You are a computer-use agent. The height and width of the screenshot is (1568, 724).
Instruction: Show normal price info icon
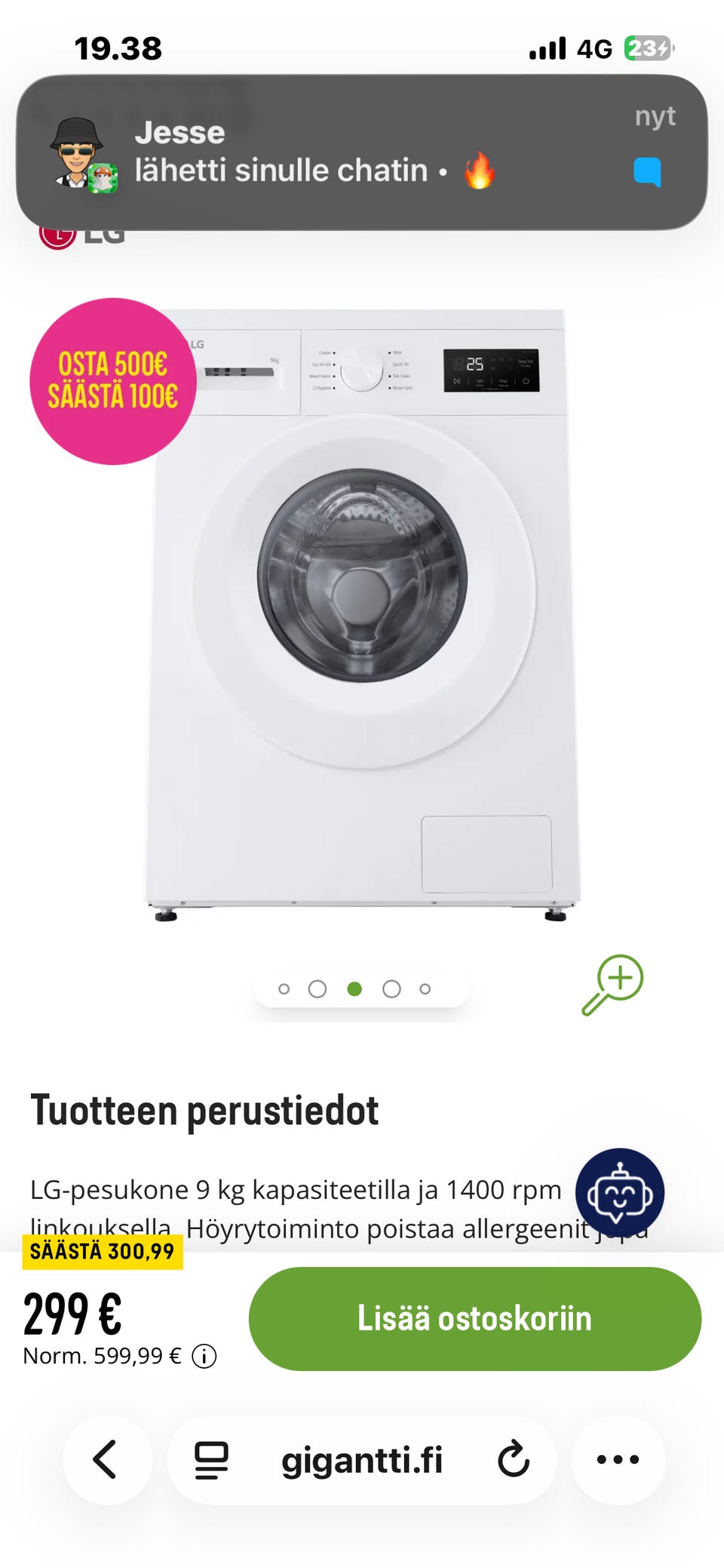[204, 1356]
